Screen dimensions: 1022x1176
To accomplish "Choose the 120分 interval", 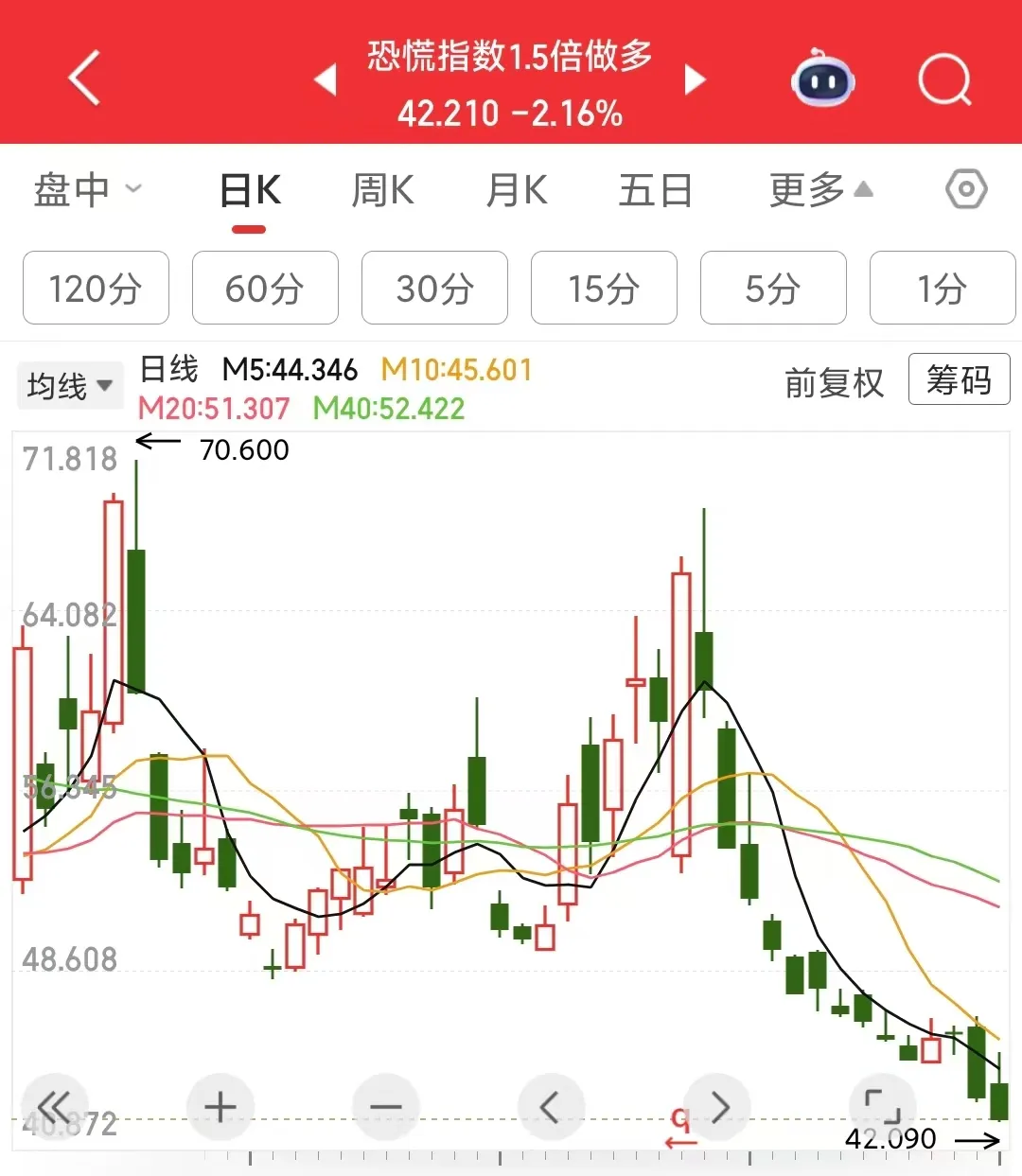I will 96,289.
